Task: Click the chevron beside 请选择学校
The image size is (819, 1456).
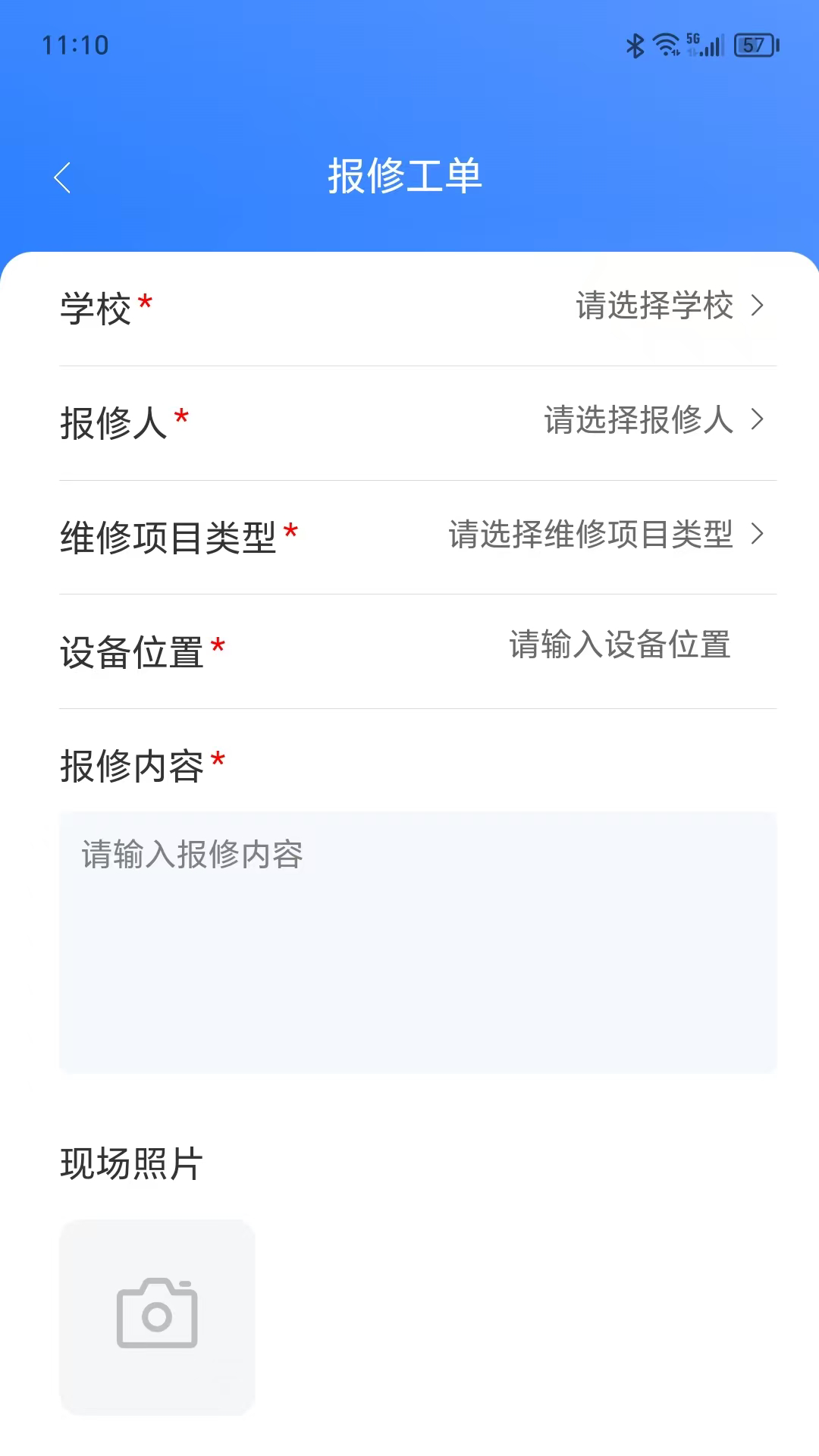Action: (x=758, y=306)
